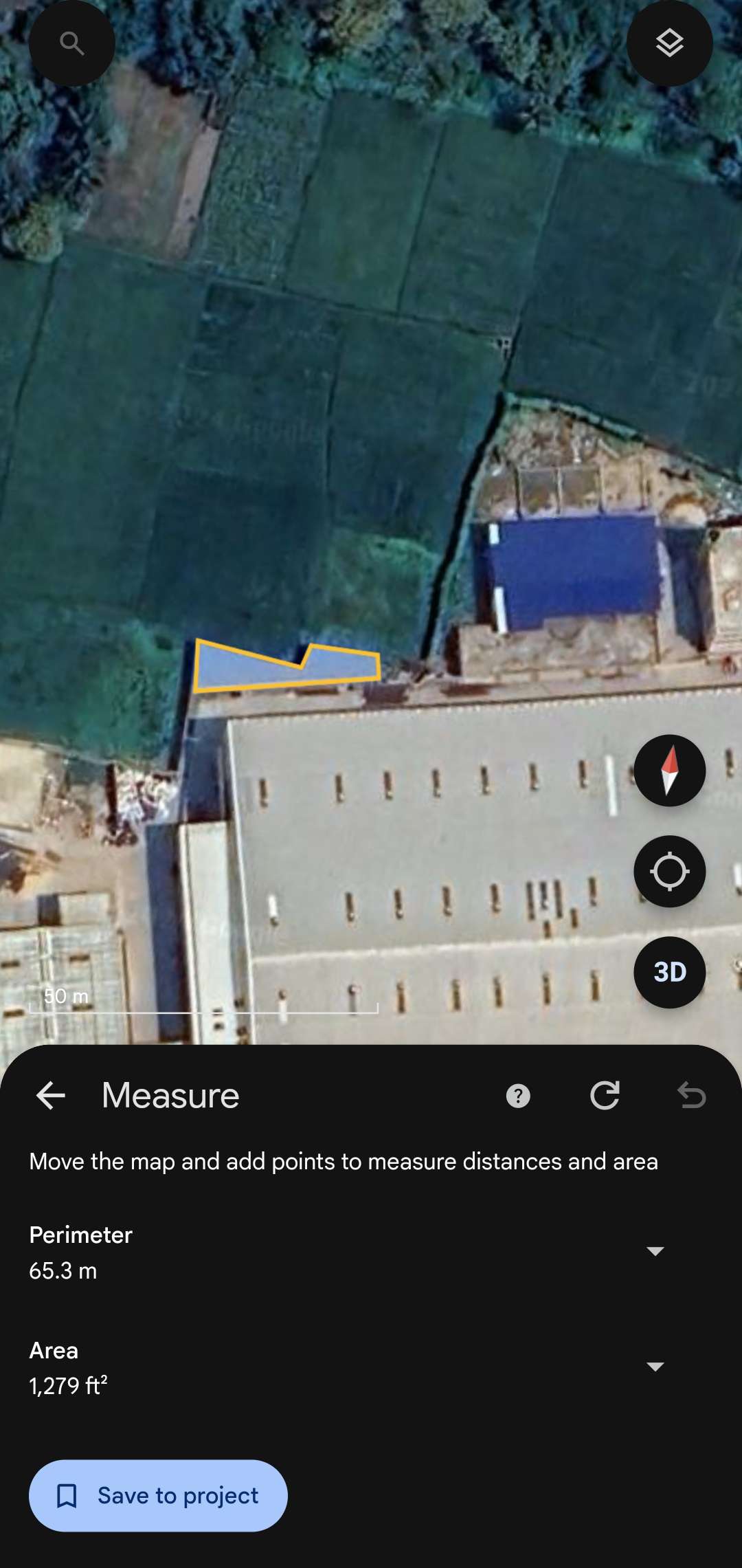Expand the Perimeter unit dropdown

pyautogui.click(x=655, y=1251)
